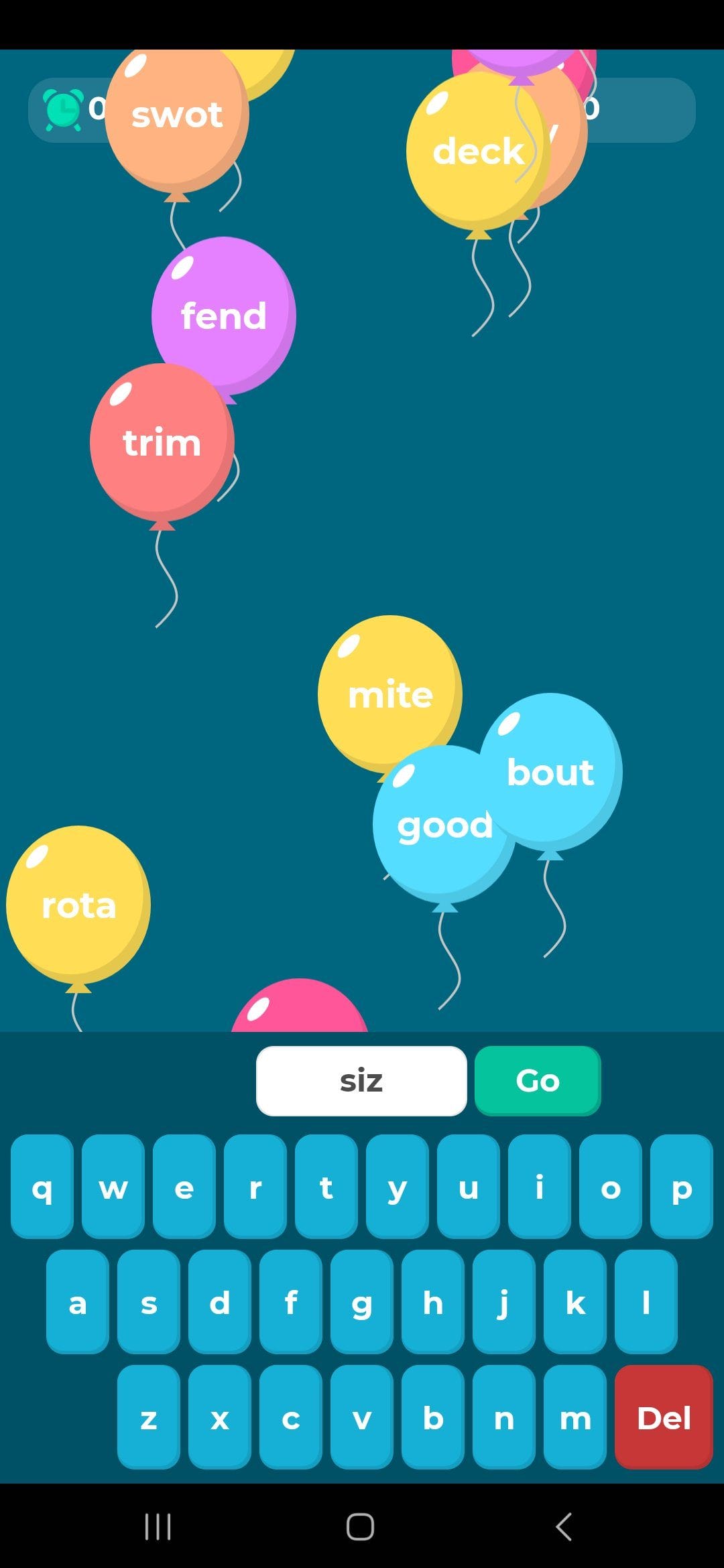The width and height of the screenshot is (724, 1568).
Task: Tap the letter q key
Action: (42, 1187)
